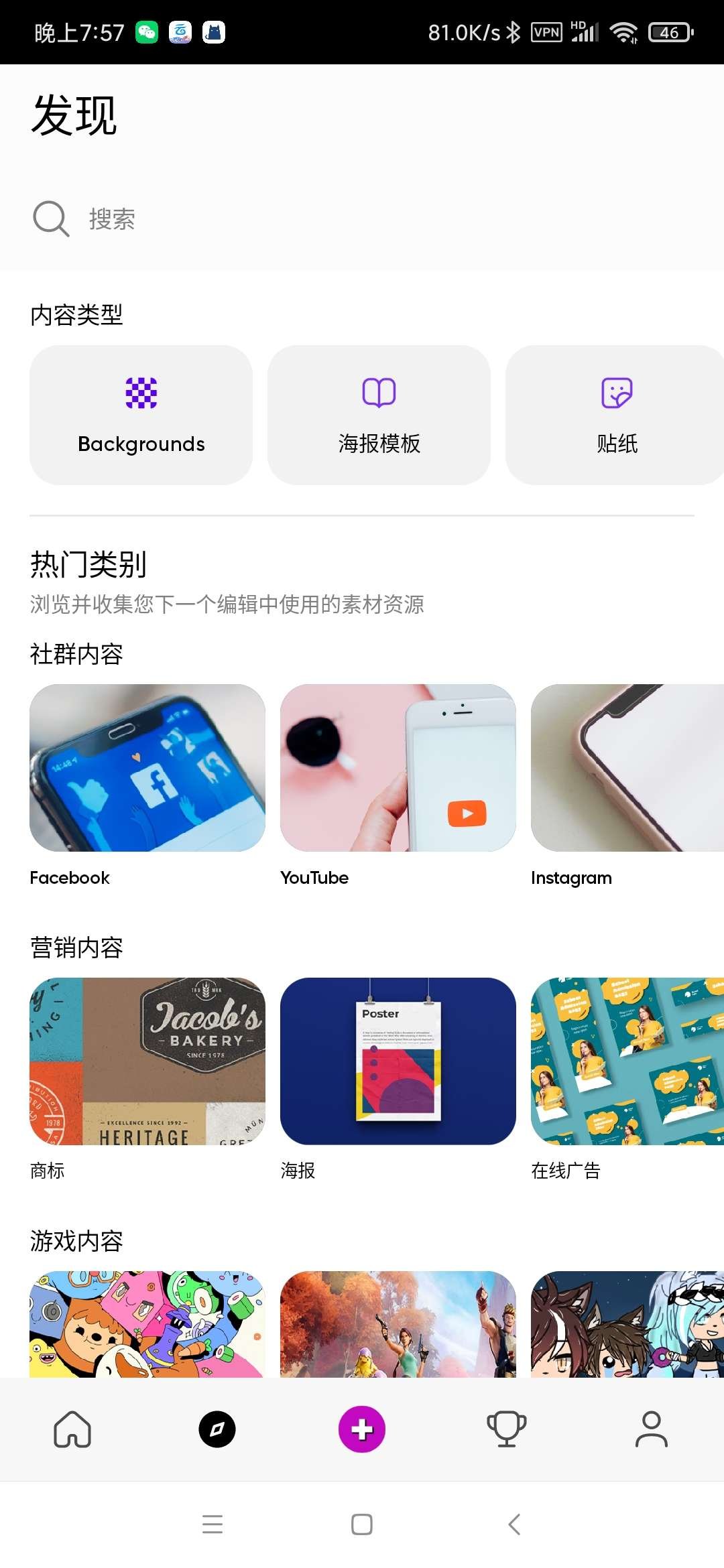Open the Instagram category card
This screenshot has height=1568, width=724.
pyautogui.click(x=627, y=768)
